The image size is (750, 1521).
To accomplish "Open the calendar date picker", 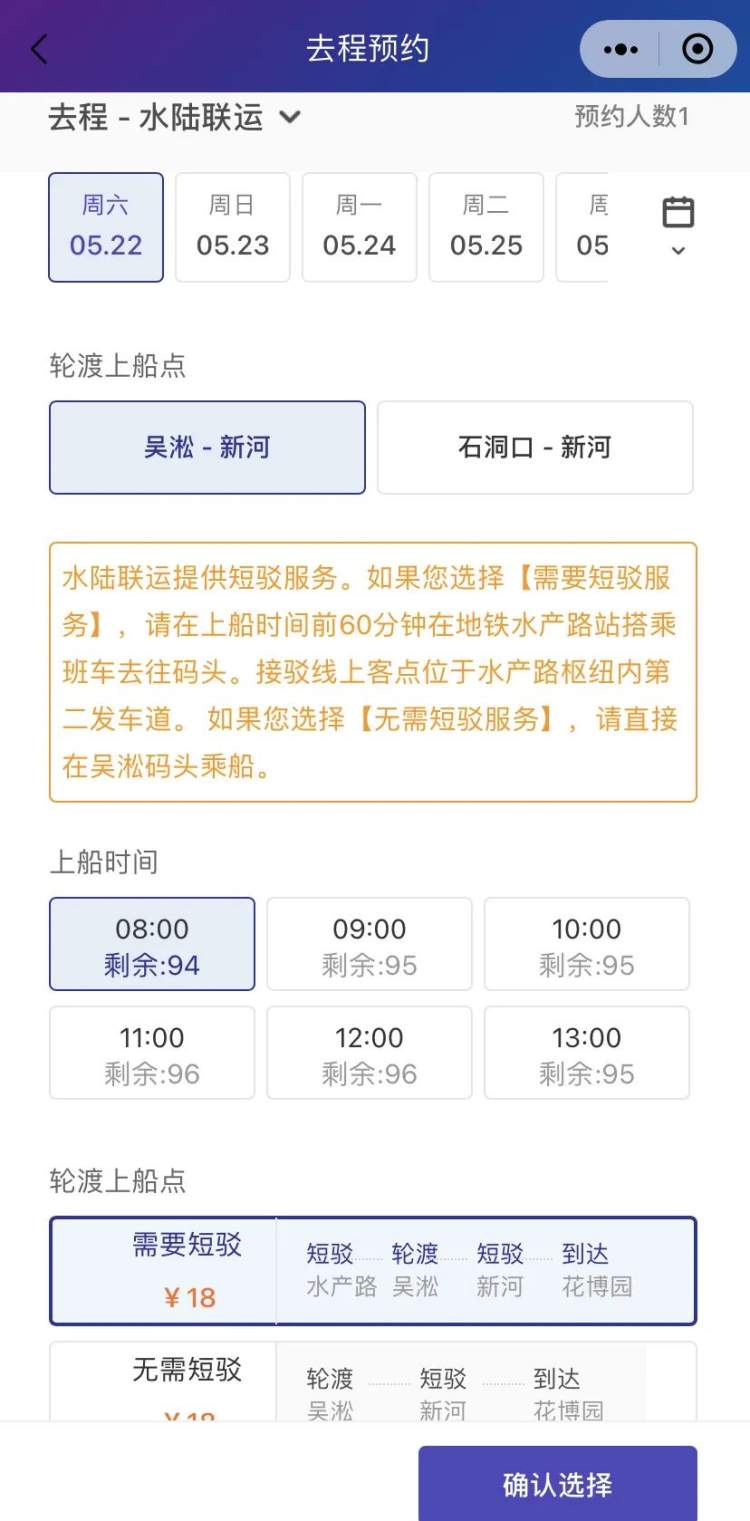I will click(x=678, y=225).
